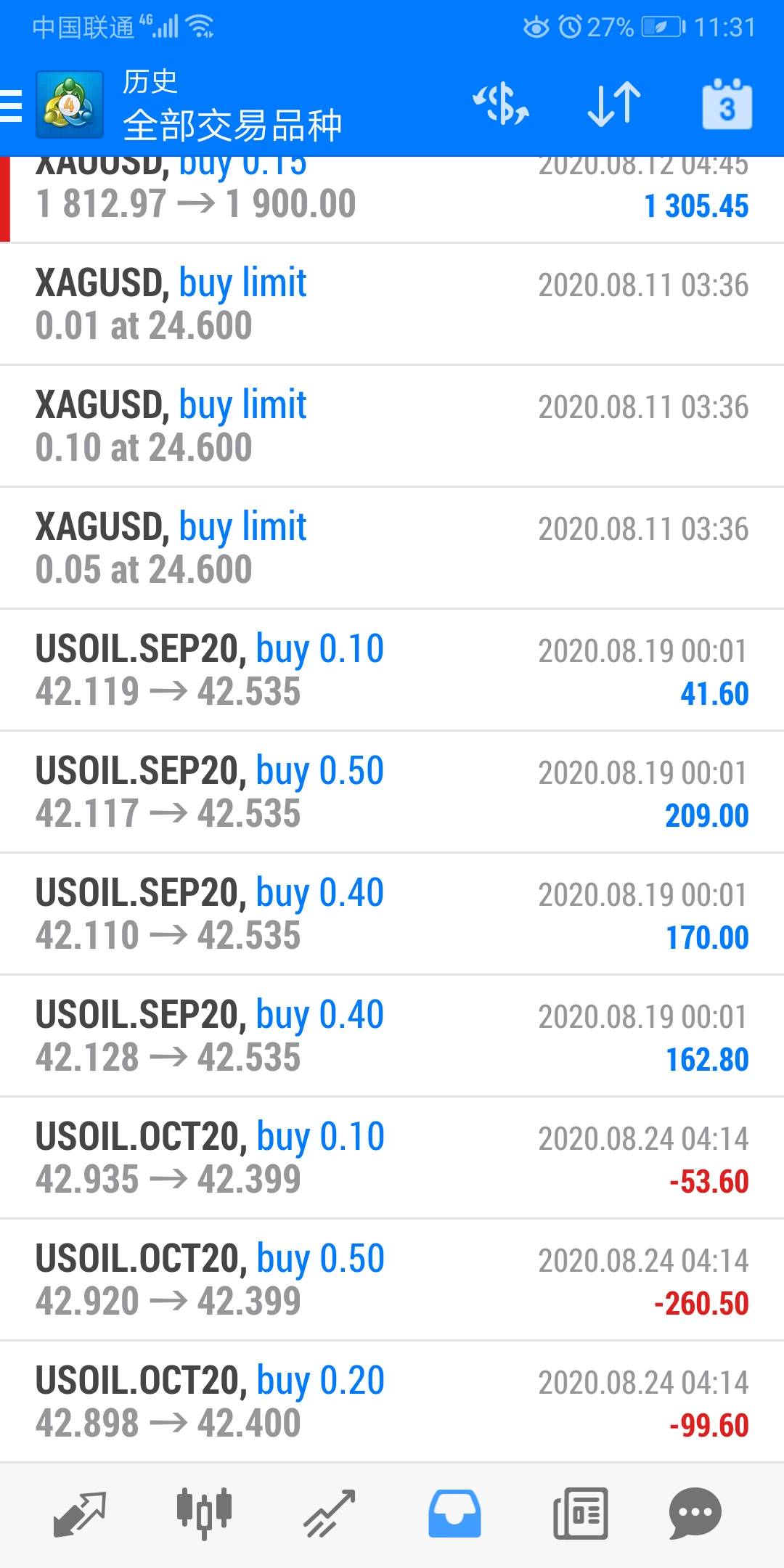
Task: Switch to the Trade tab
Action: tap(330, 1514)
